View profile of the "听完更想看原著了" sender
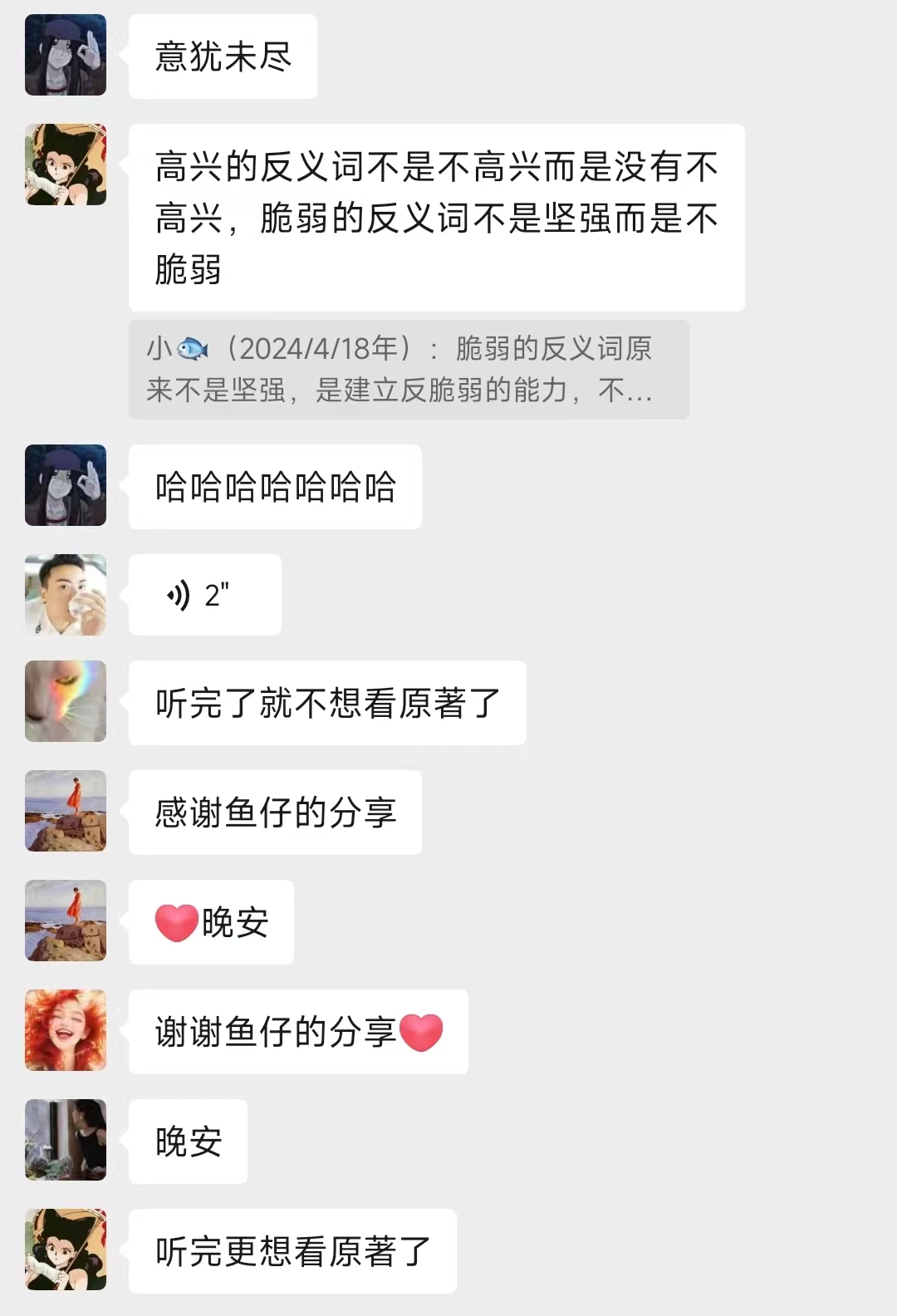Image resolution: width=897 pixels, height=1316 pixels. pos(66,1250)
